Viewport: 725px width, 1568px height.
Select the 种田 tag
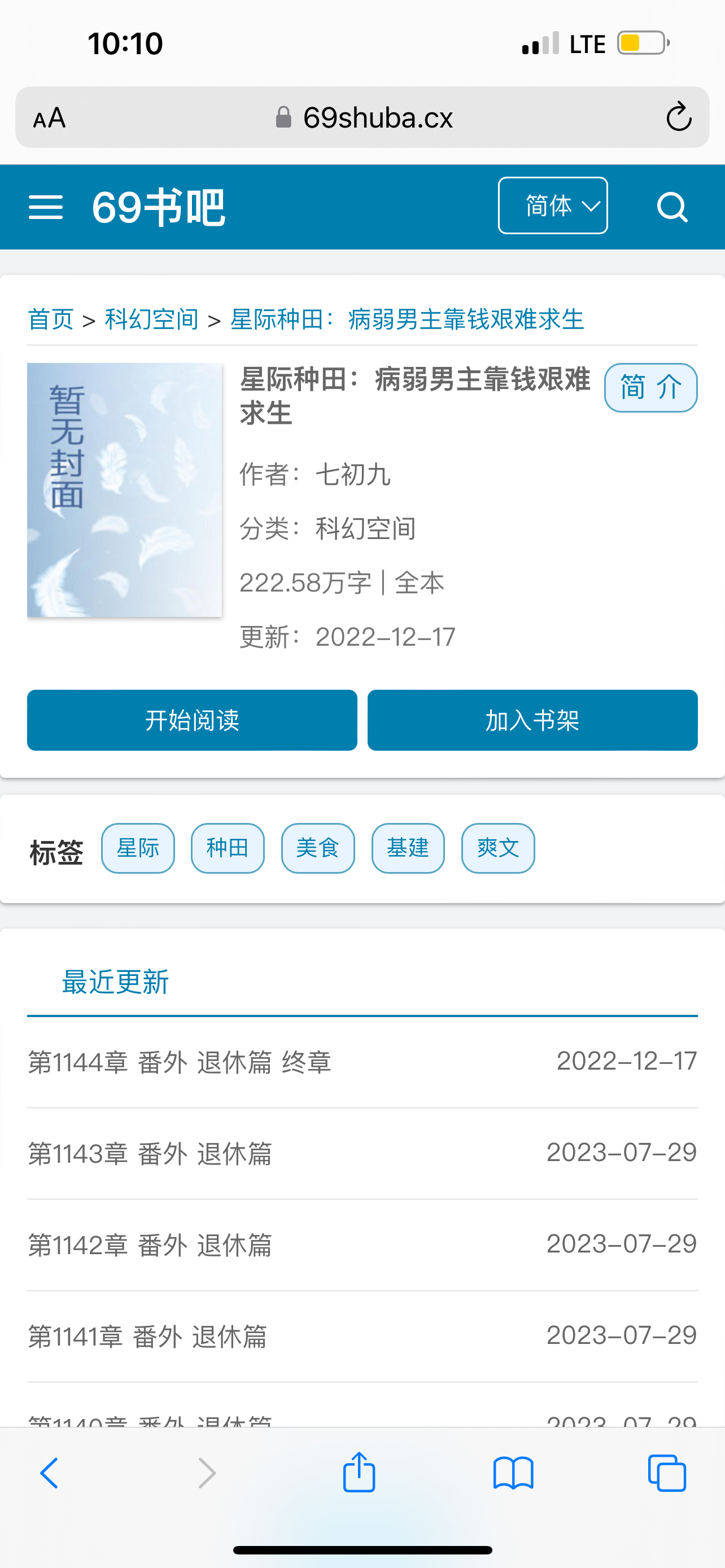[x=228, y=848]
